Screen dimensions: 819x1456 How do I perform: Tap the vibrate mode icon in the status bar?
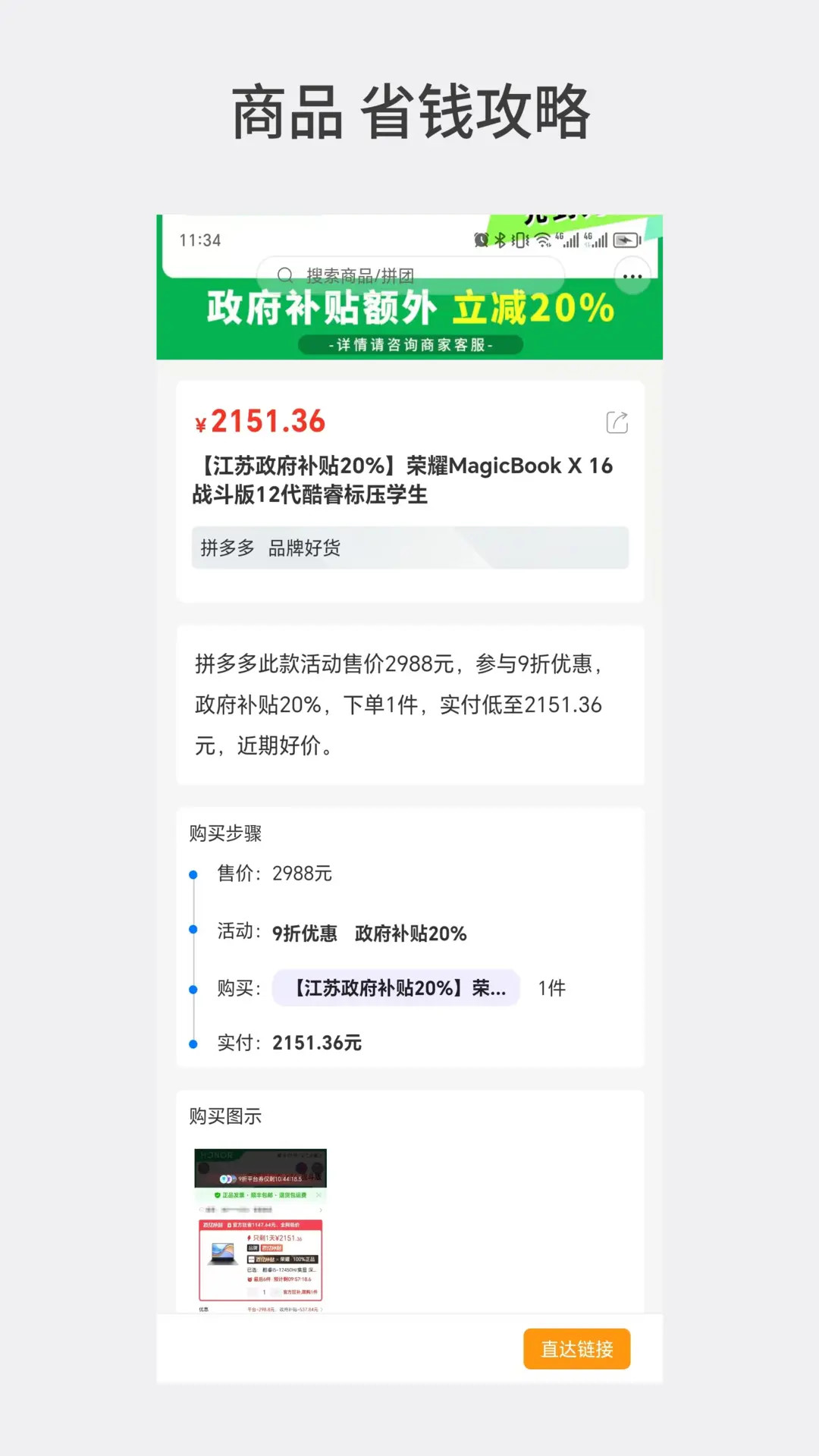coord(519,240)
